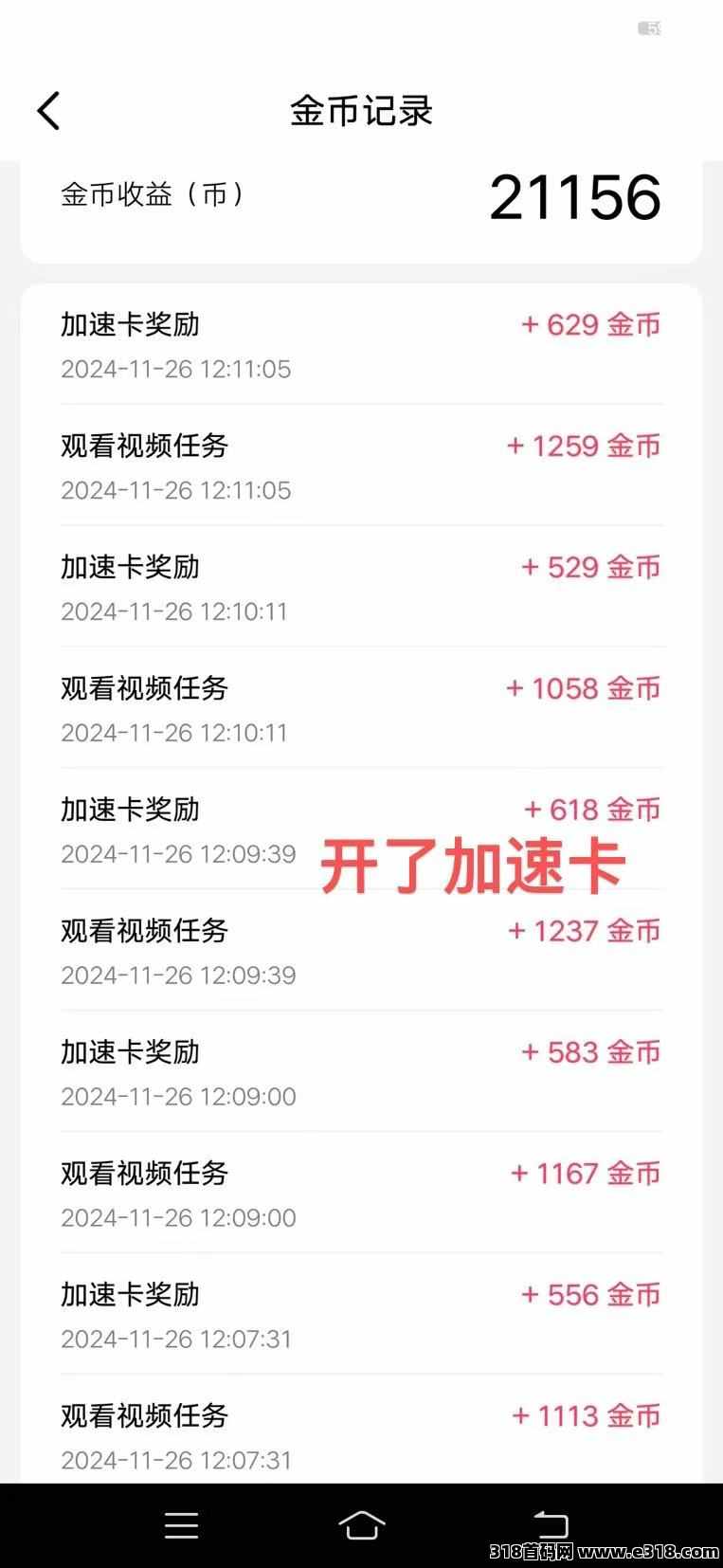
Task: Tap the total coin income number 21156
Action: [577, 197]
